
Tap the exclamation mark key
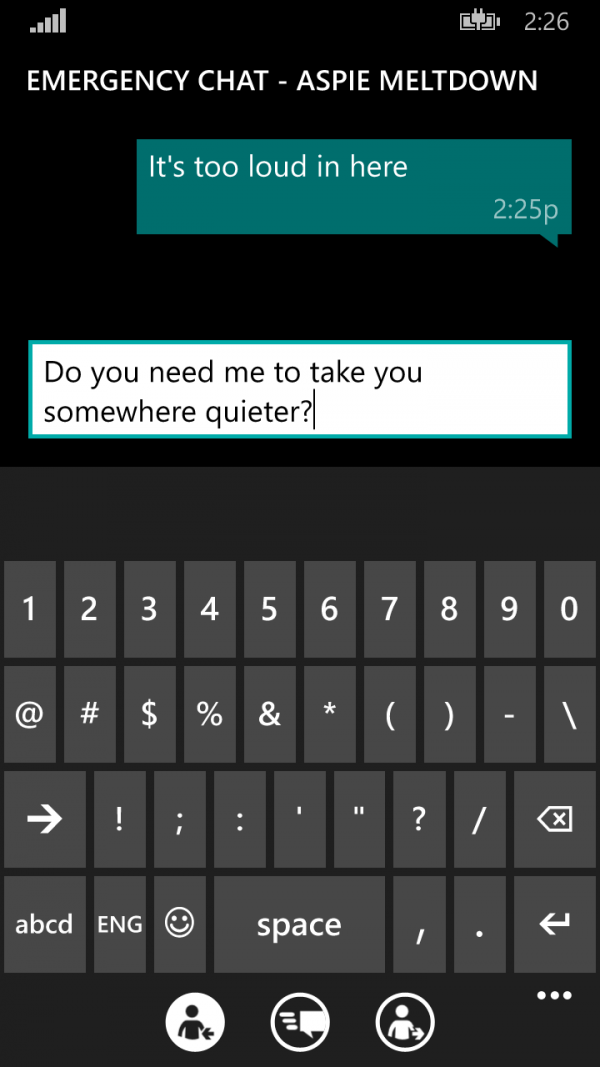pos(119,820)
